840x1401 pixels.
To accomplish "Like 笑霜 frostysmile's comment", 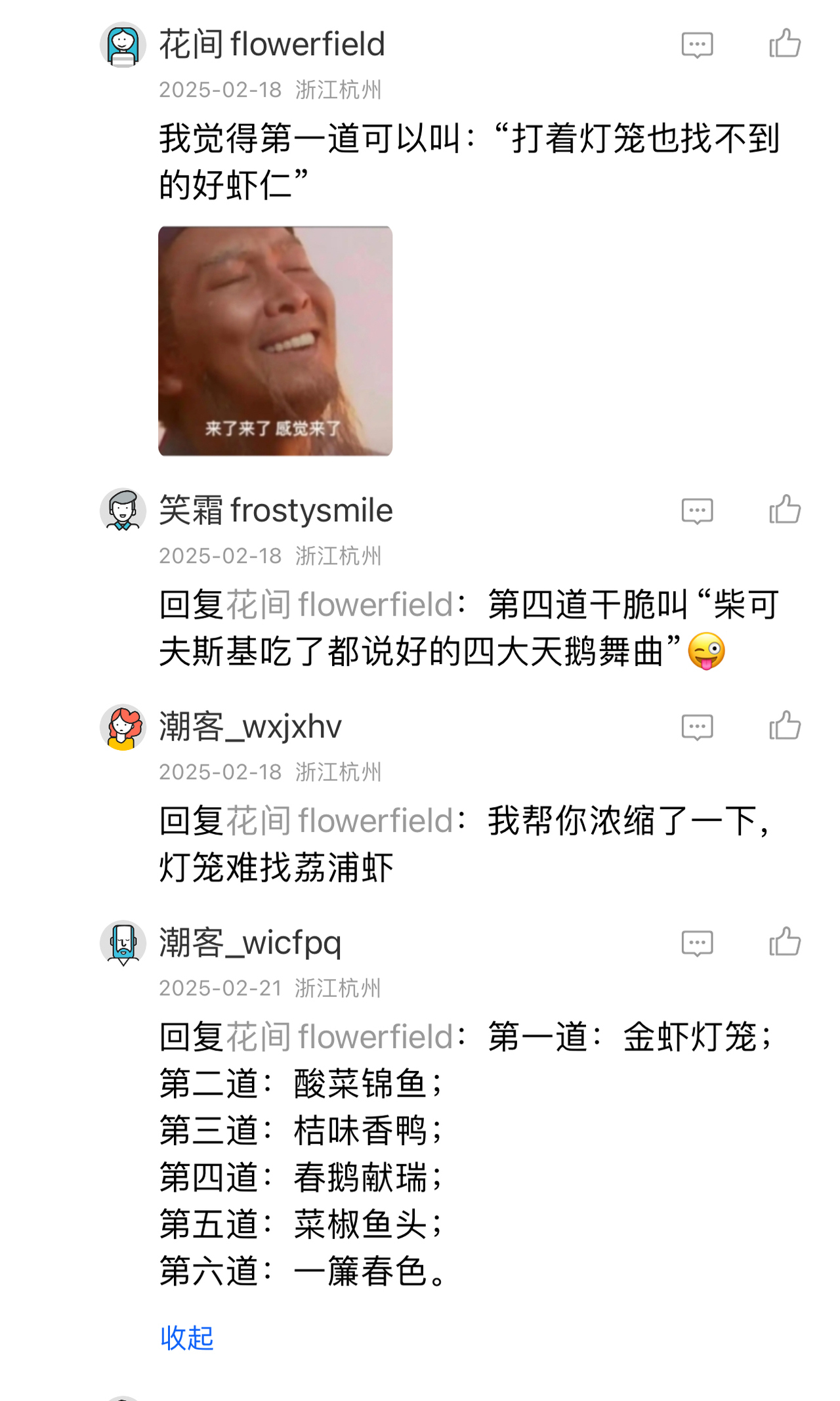I will click(785, 509).
